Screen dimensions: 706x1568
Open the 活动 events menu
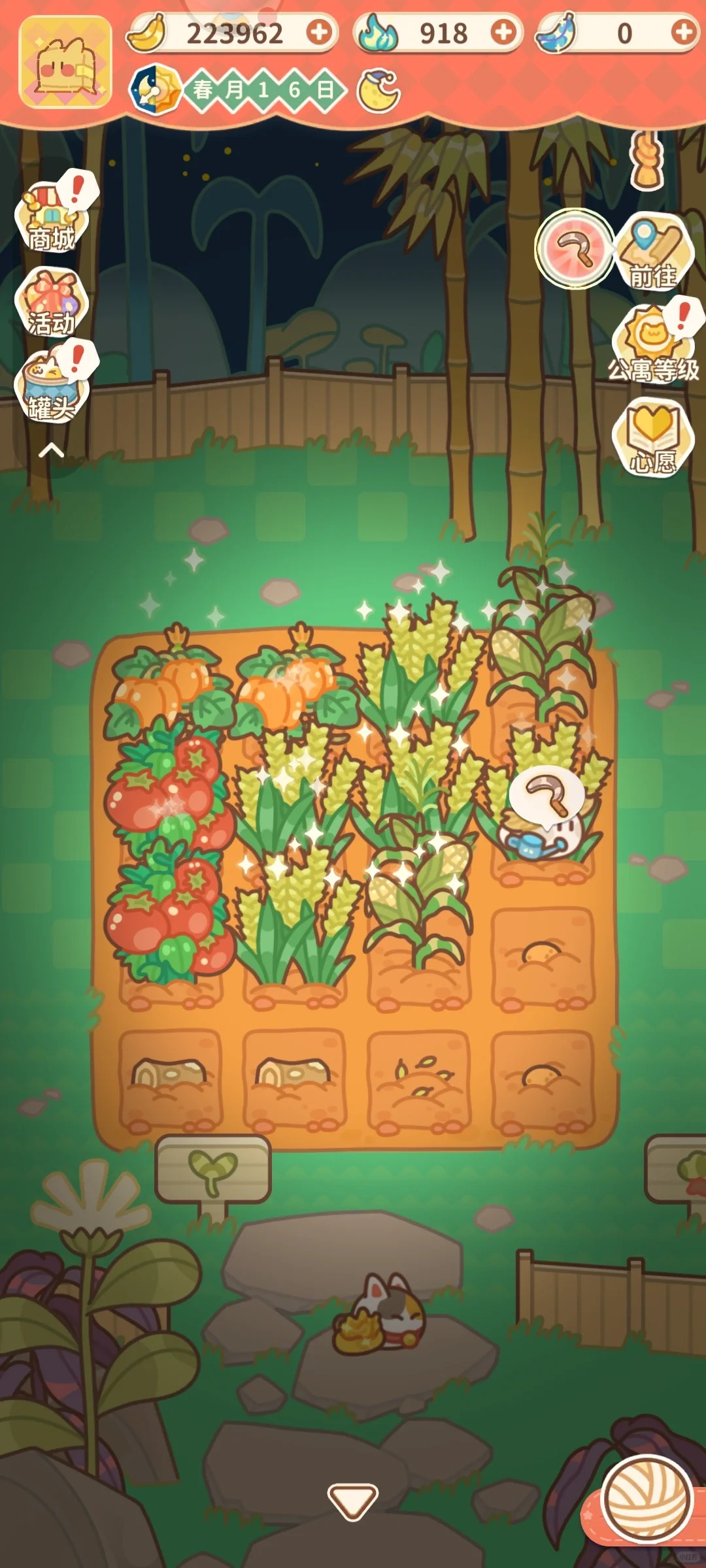[51, 302]
